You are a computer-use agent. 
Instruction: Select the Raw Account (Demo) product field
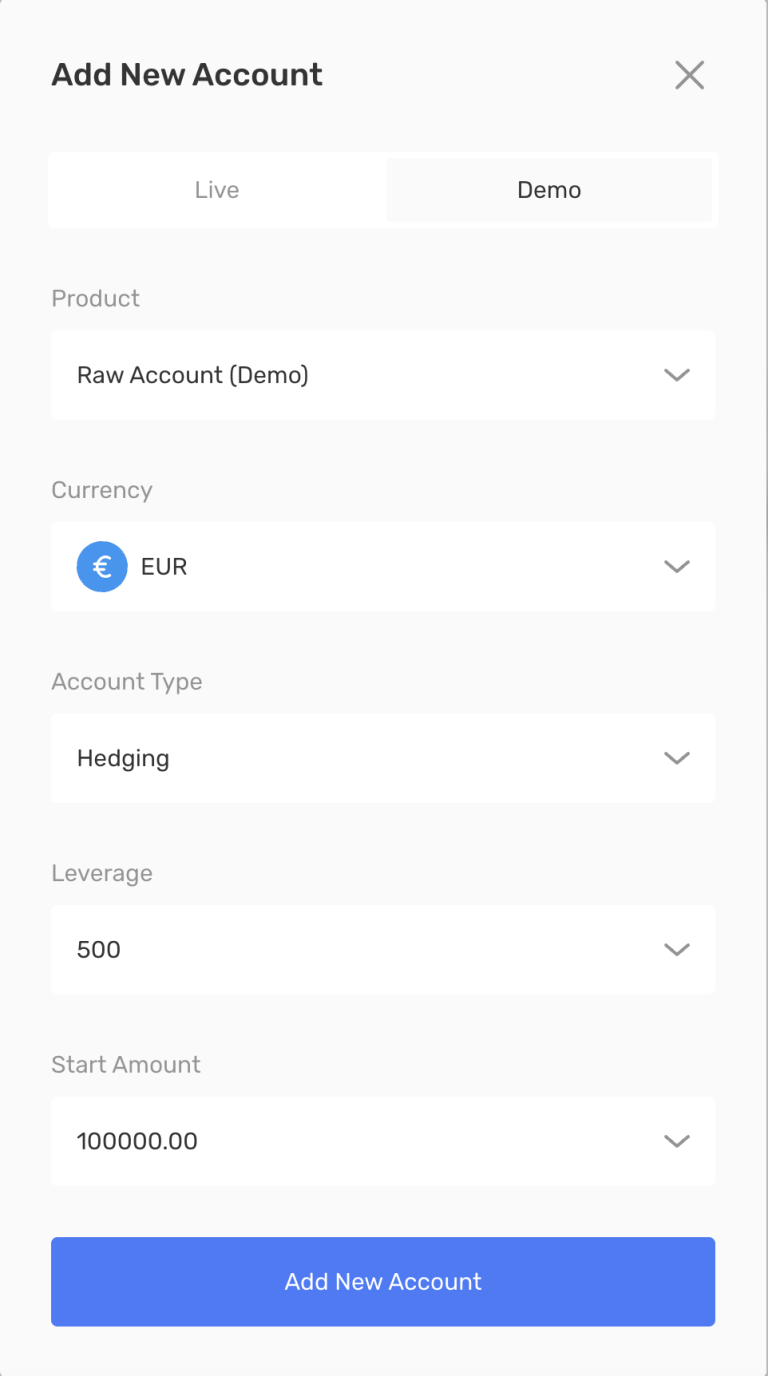pos(193,375)
